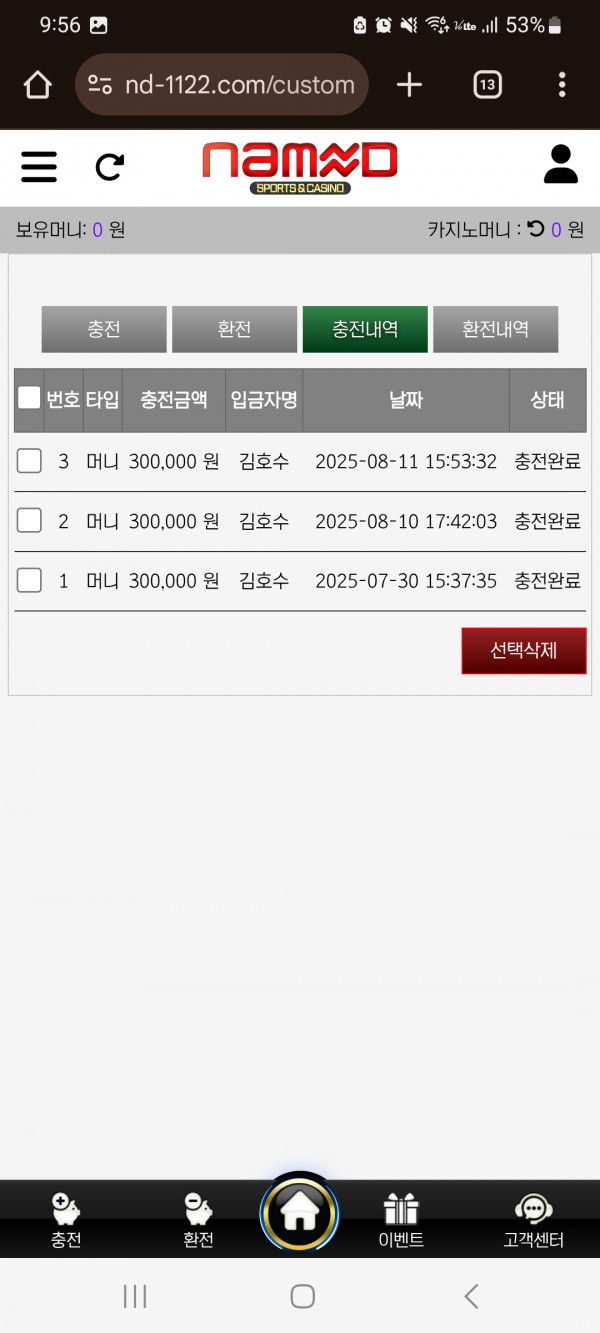Viewport: 600px width, 1333px height.
Task: Check the box for entry number 1
Action: [29, 580]
